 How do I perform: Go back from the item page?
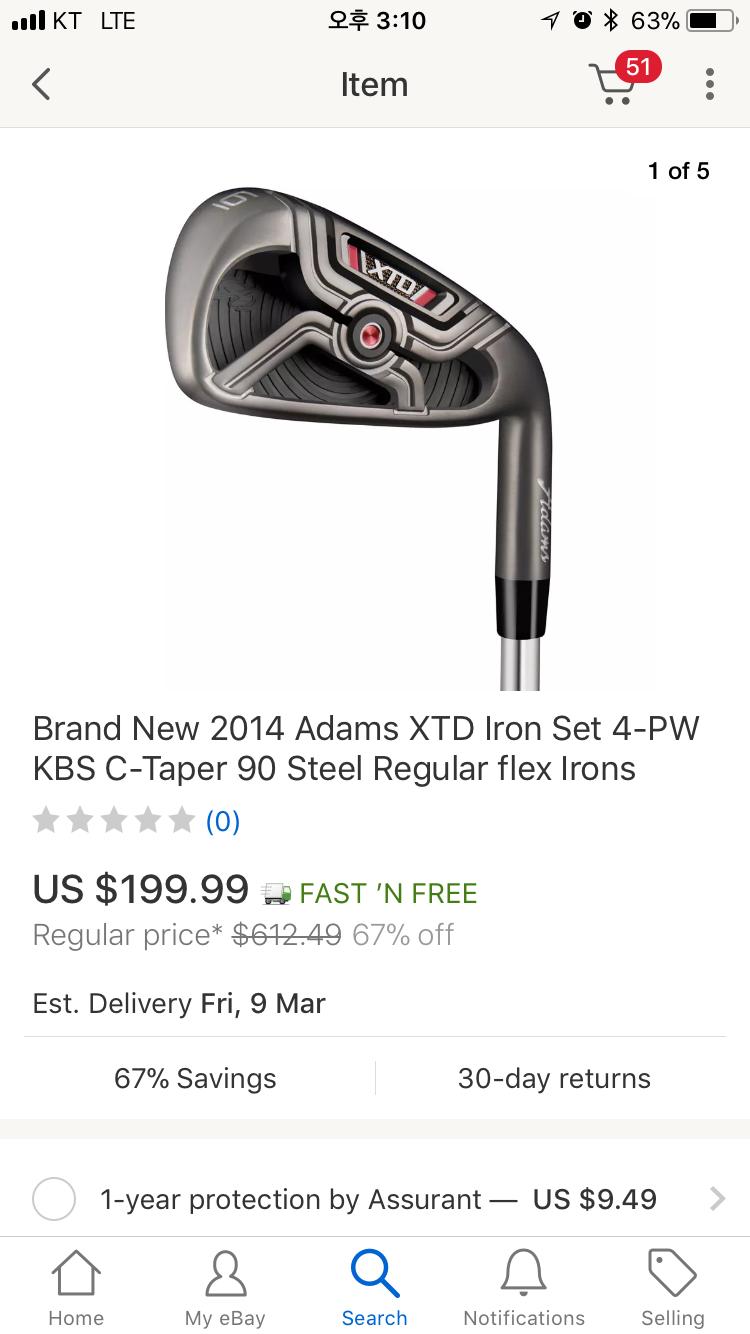41,84
